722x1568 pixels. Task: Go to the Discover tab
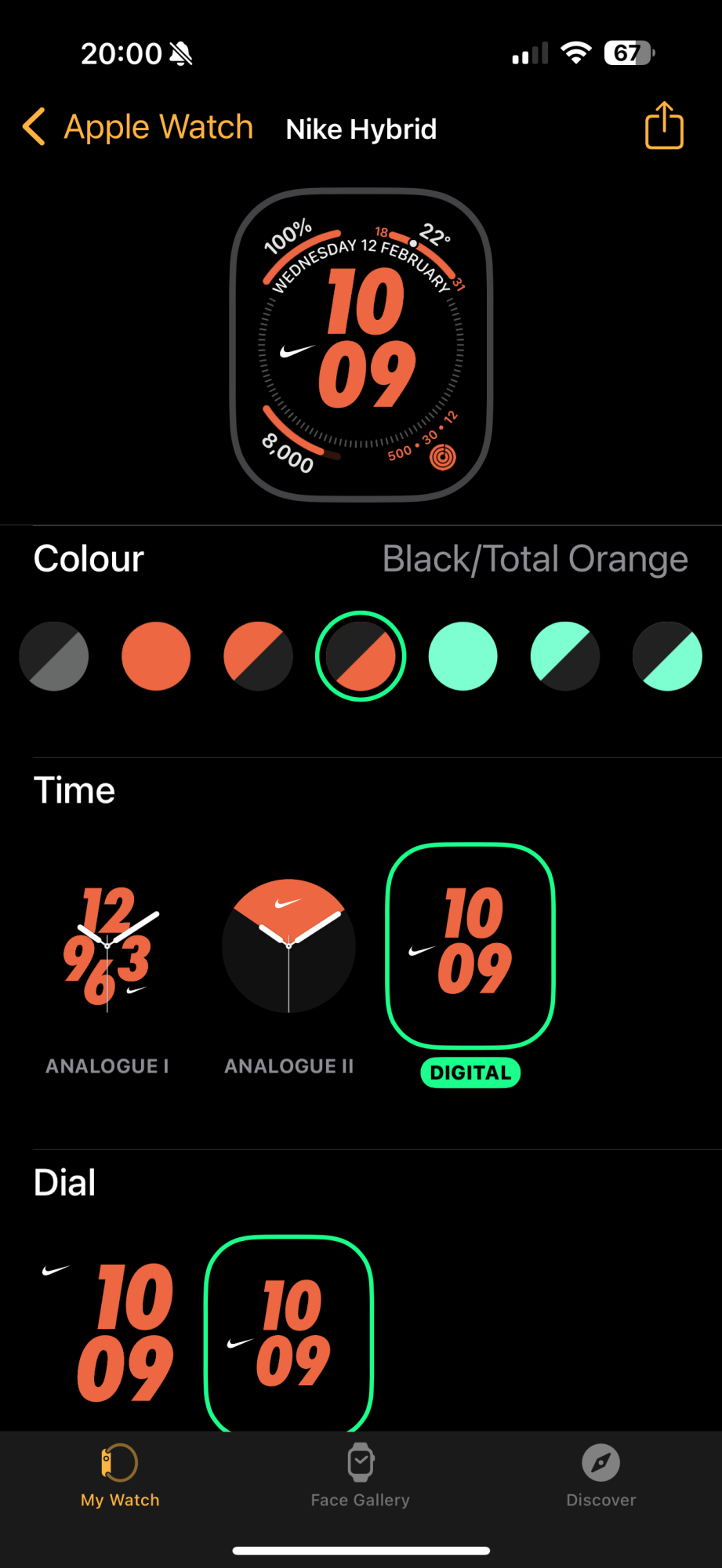[601, 1475]
